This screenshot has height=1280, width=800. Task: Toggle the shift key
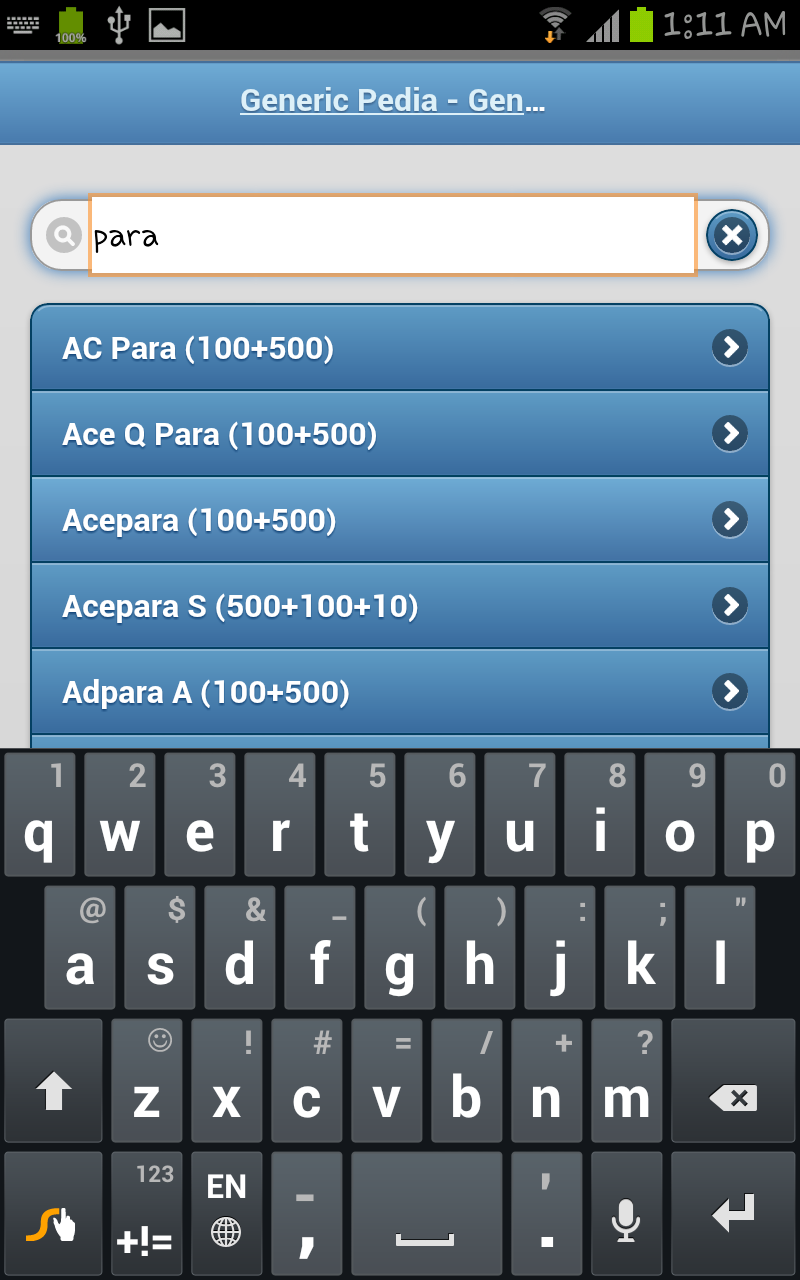(53, 1081)
